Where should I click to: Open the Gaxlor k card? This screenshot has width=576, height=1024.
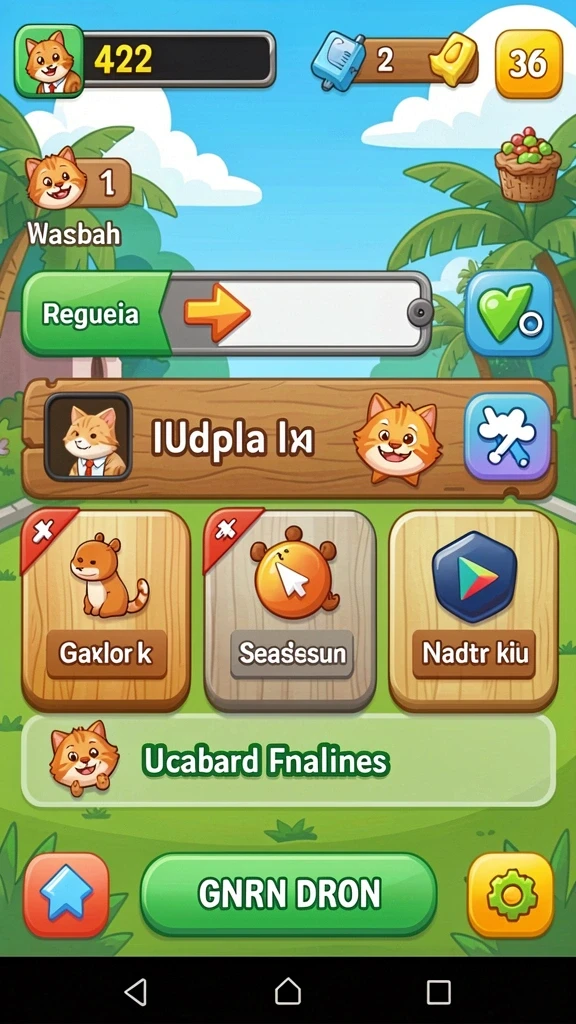tap(106, 610)
